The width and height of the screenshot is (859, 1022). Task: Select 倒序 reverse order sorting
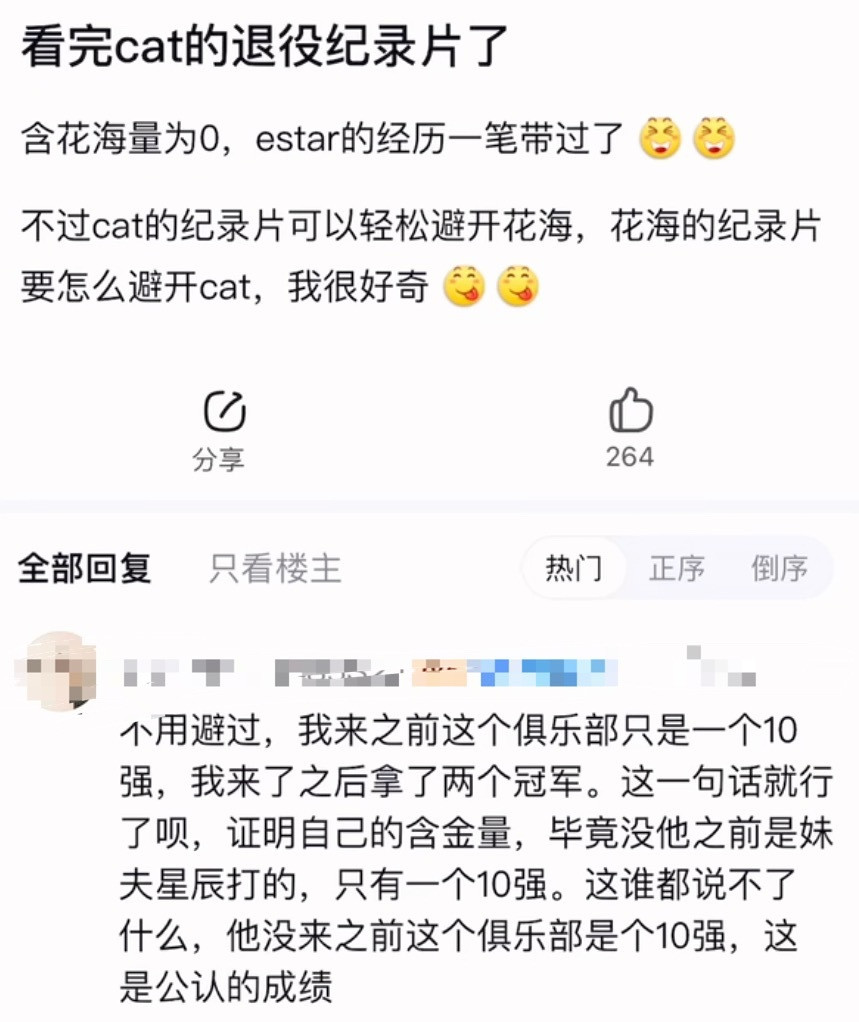782,568
